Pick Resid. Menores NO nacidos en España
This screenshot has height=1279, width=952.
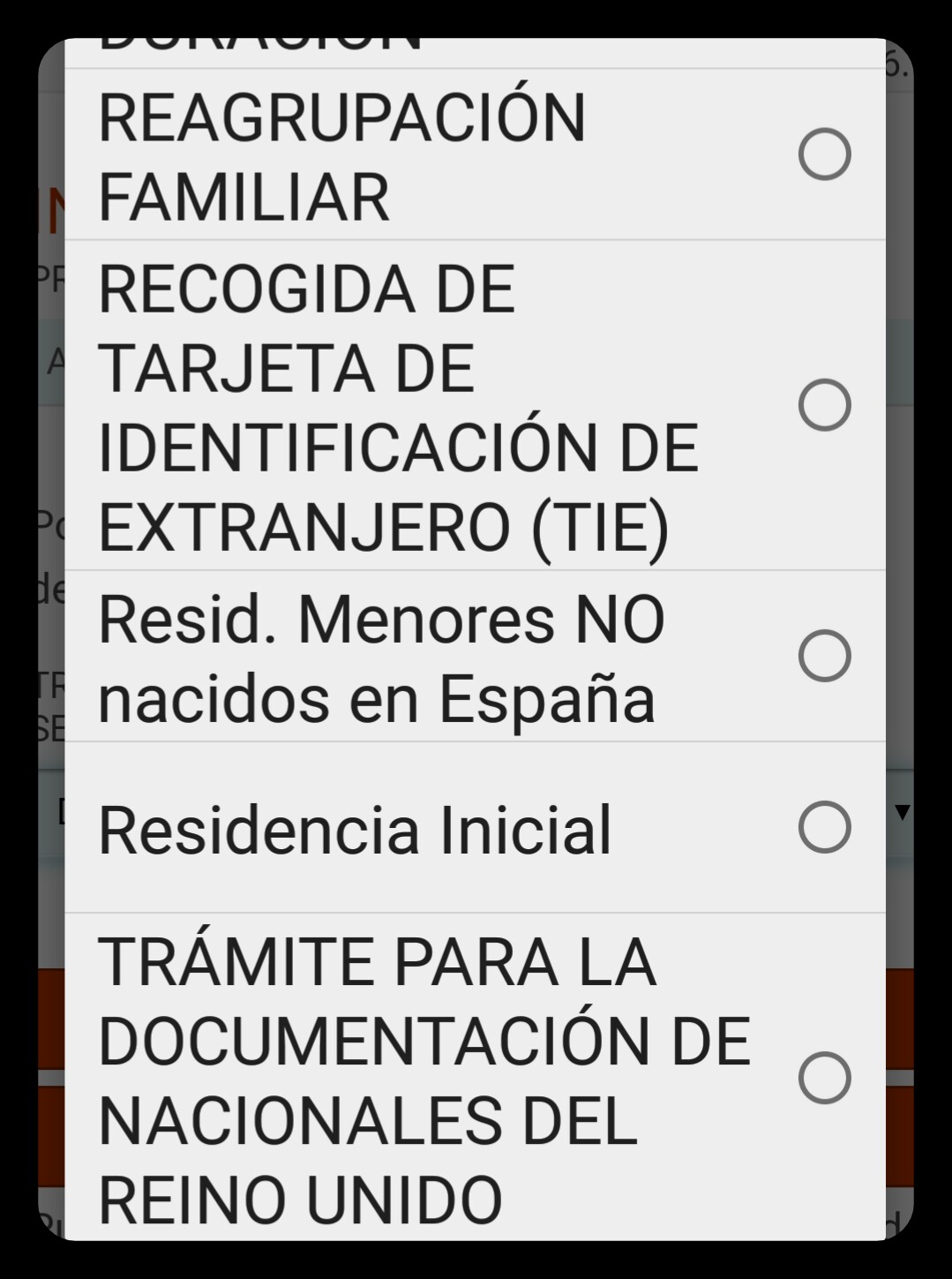pos(824,656)
